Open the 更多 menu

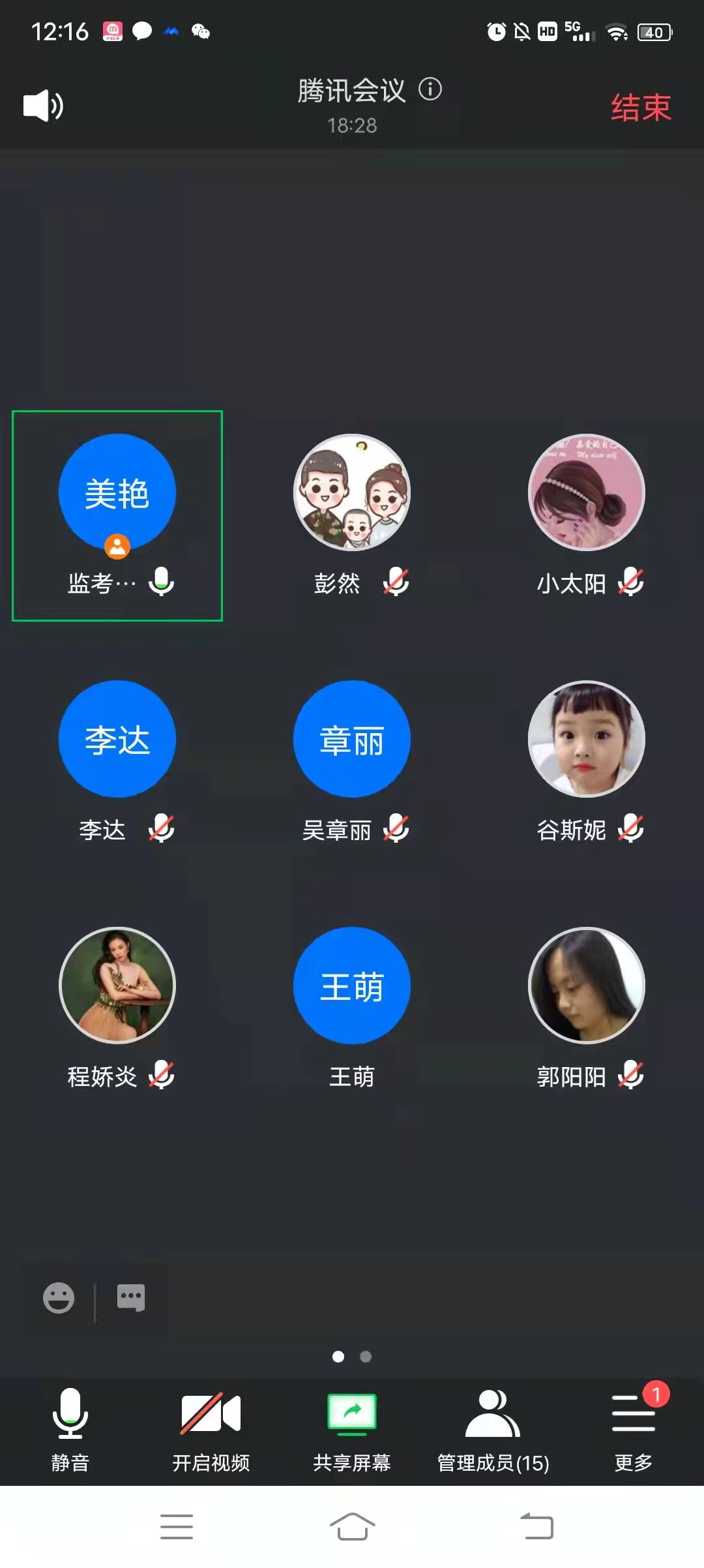pos(633,1429)
